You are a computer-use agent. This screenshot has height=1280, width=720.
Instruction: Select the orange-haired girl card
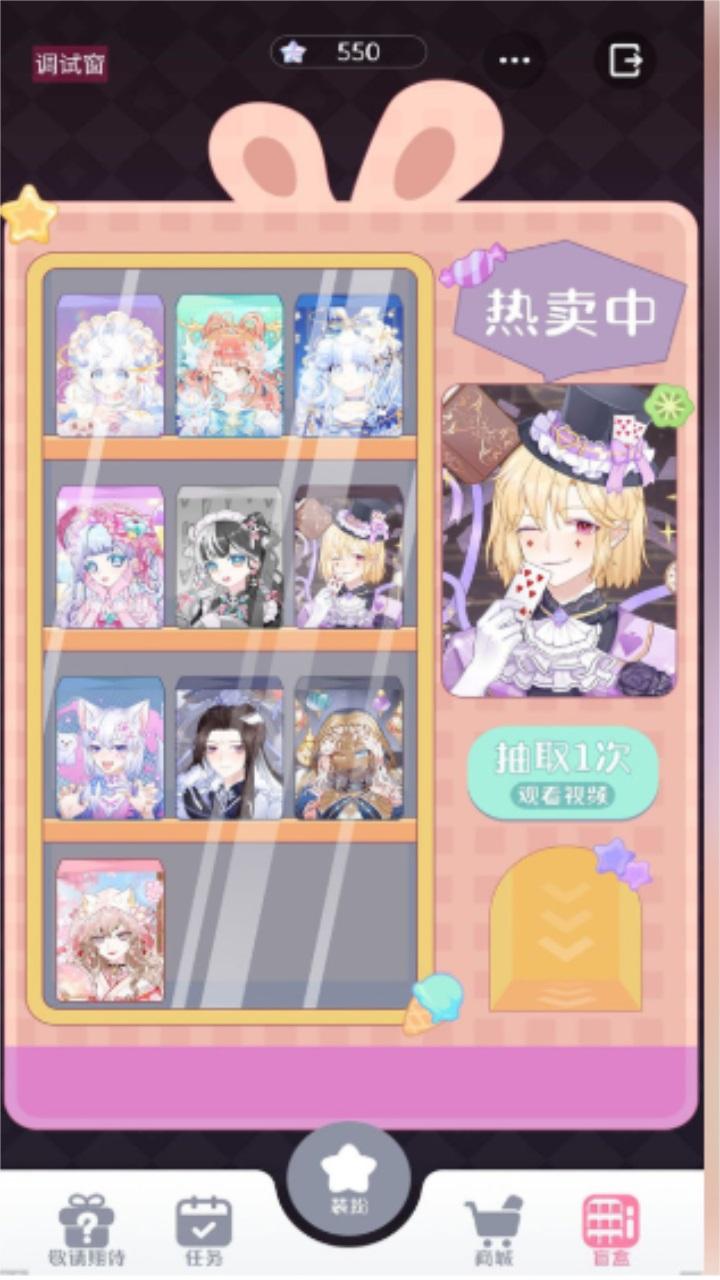(x=229, y=365)
